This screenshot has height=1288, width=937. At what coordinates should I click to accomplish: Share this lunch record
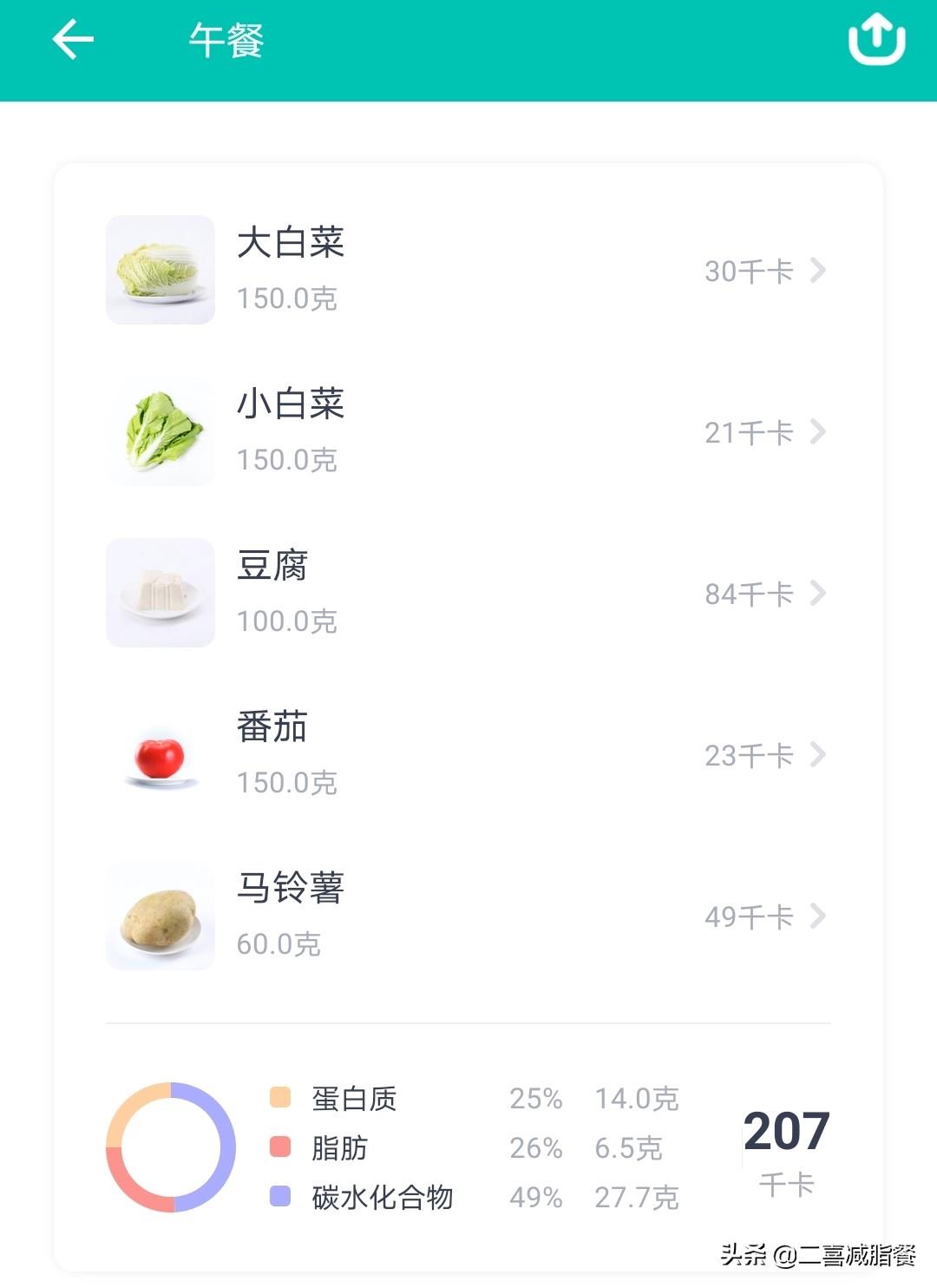876,39
